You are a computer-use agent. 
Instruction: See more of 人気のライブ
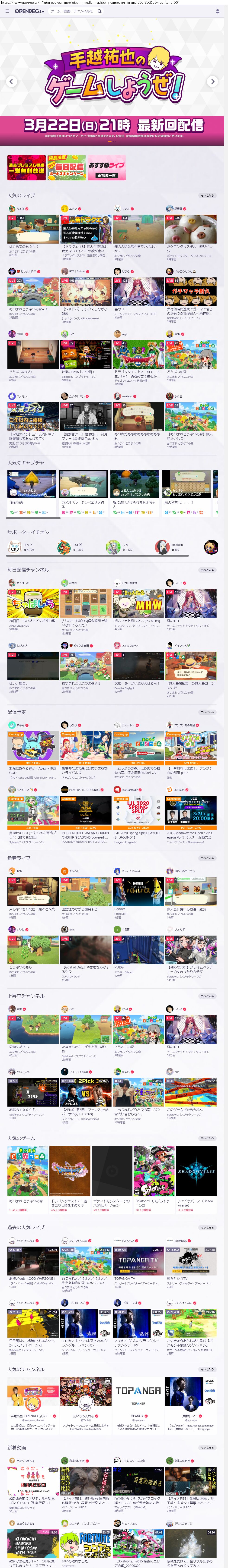(x=207, y=195)
